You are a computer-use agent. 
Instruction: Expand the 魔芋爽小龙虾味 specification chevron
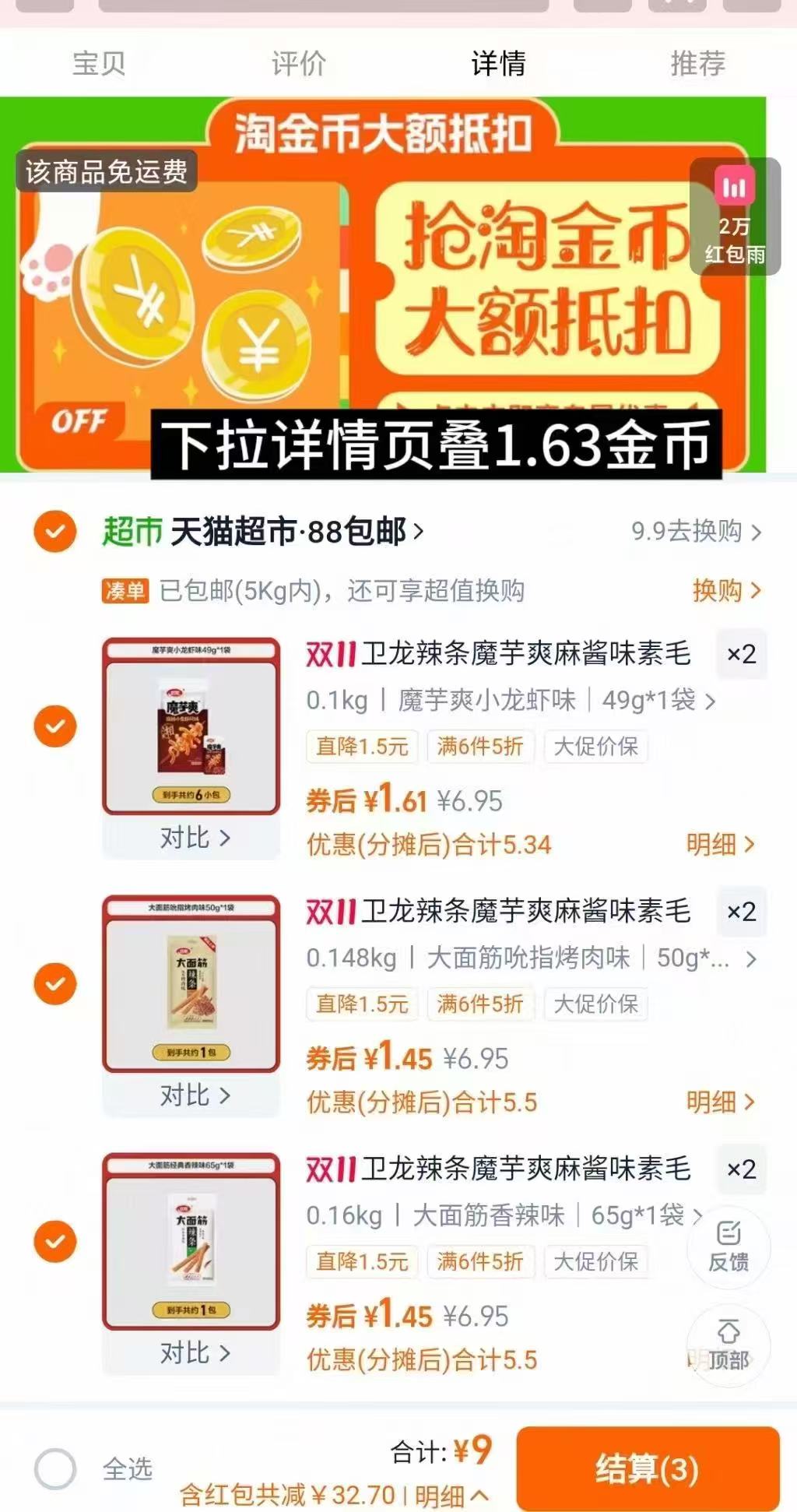pos(707,701)
